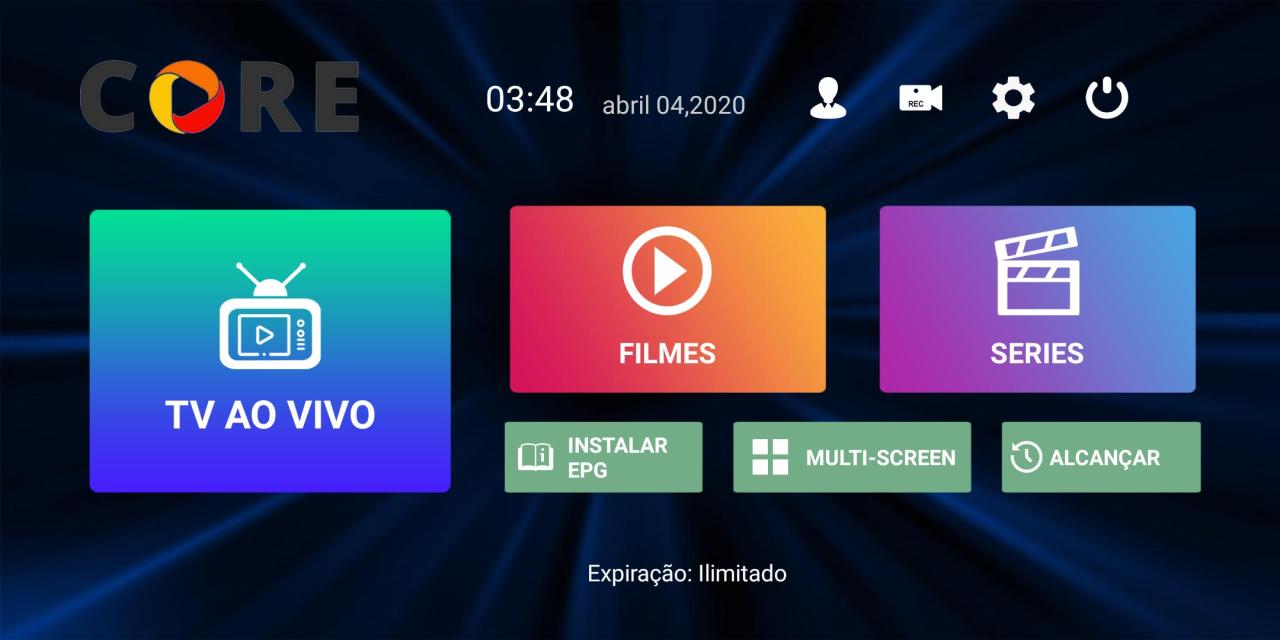Open the recordings camera icon

pyautogui.click(x=920, y=98)
